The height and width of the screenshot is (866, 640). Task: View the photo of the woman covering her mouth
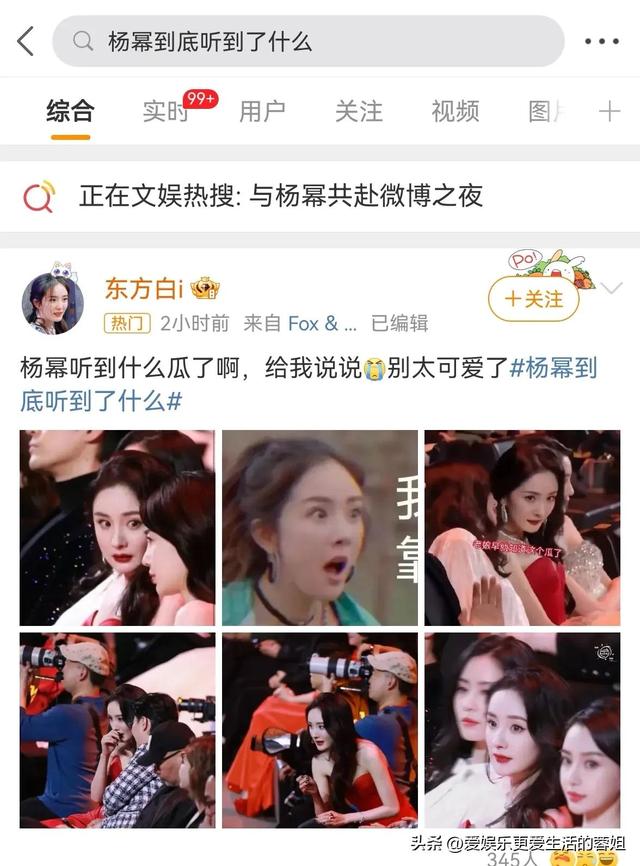(117, 730)
